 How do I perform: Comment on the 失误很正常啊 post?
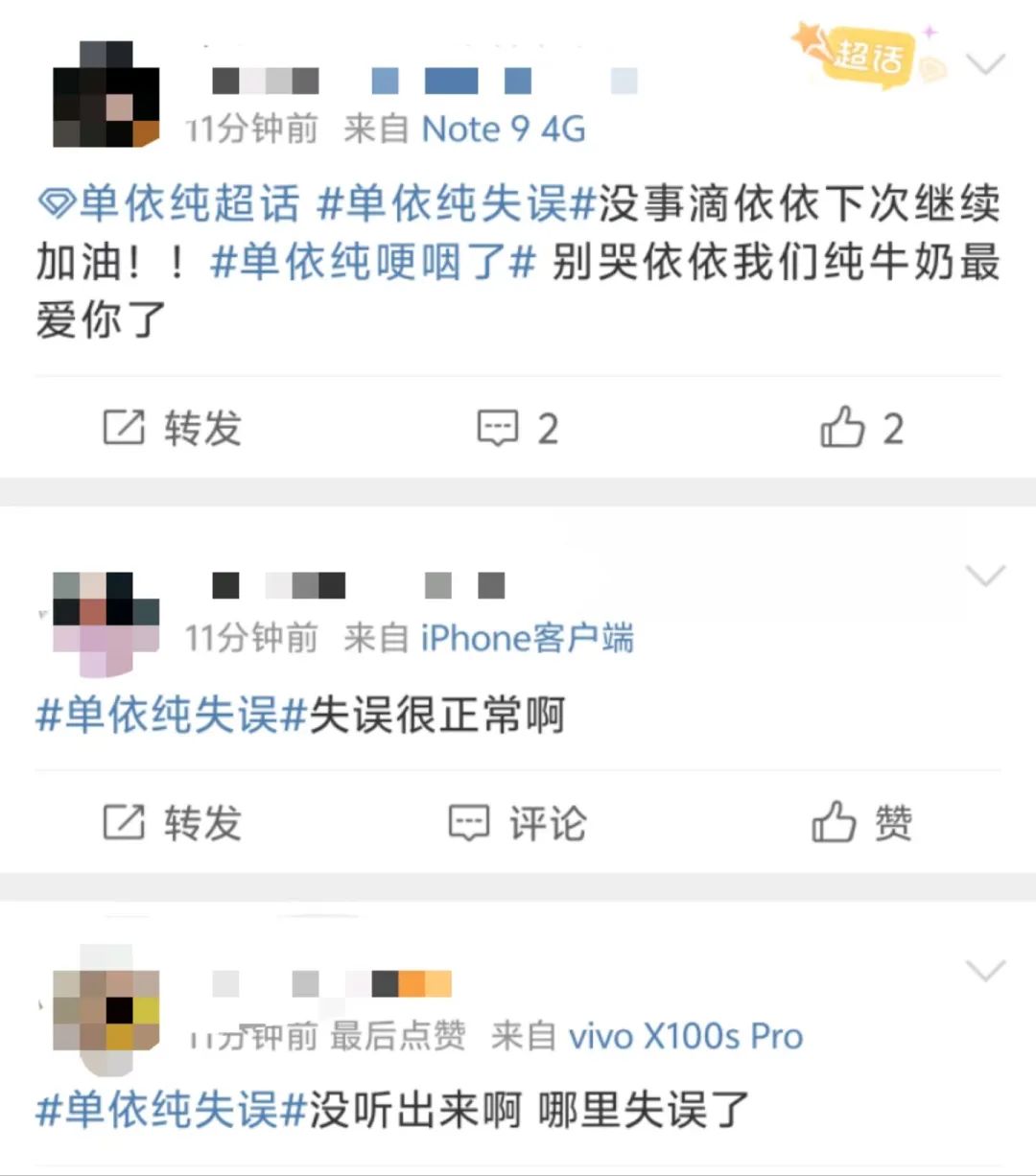tap(518, 823)
